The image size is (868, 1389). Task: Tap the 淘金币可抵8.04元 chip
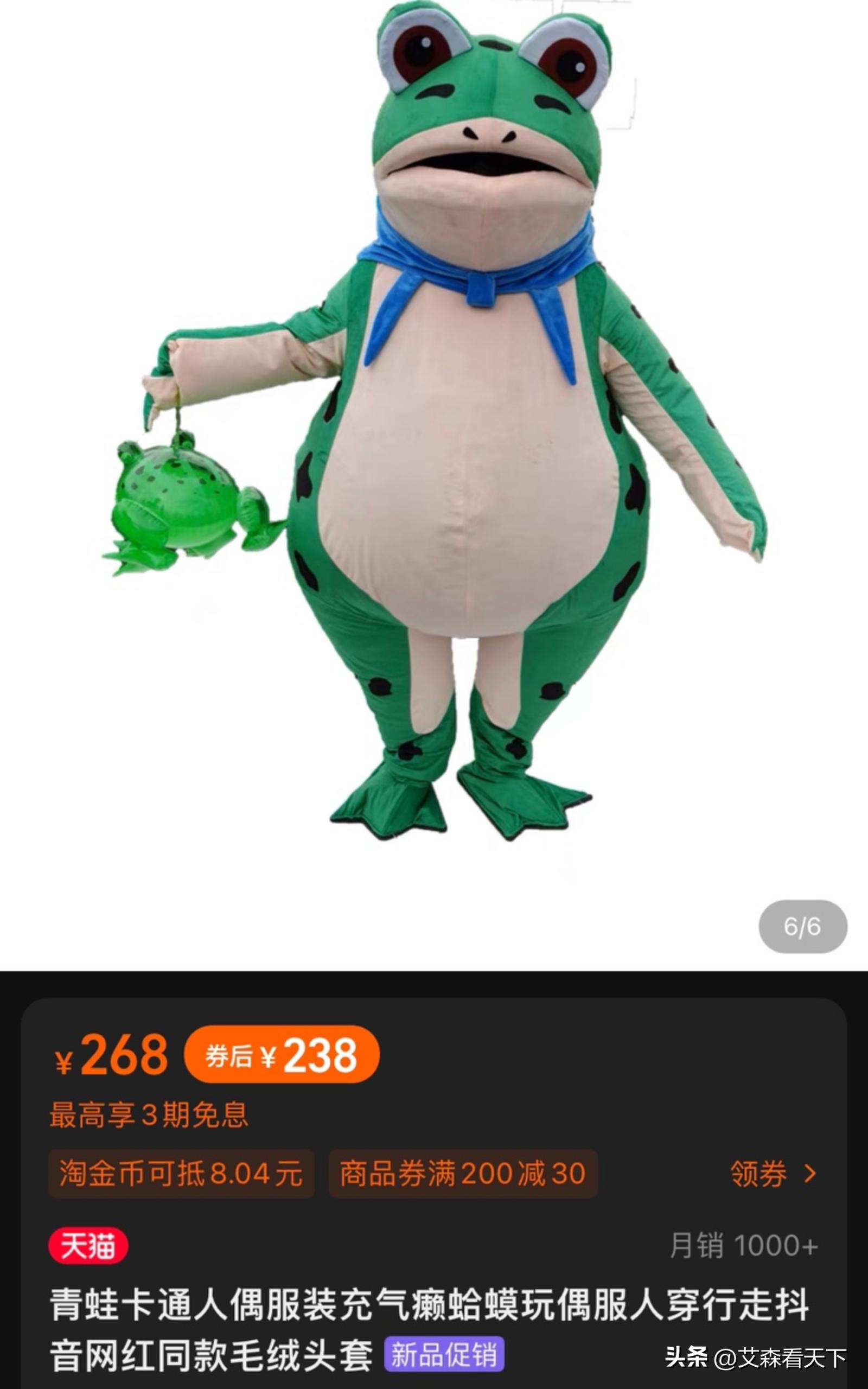181,1174
